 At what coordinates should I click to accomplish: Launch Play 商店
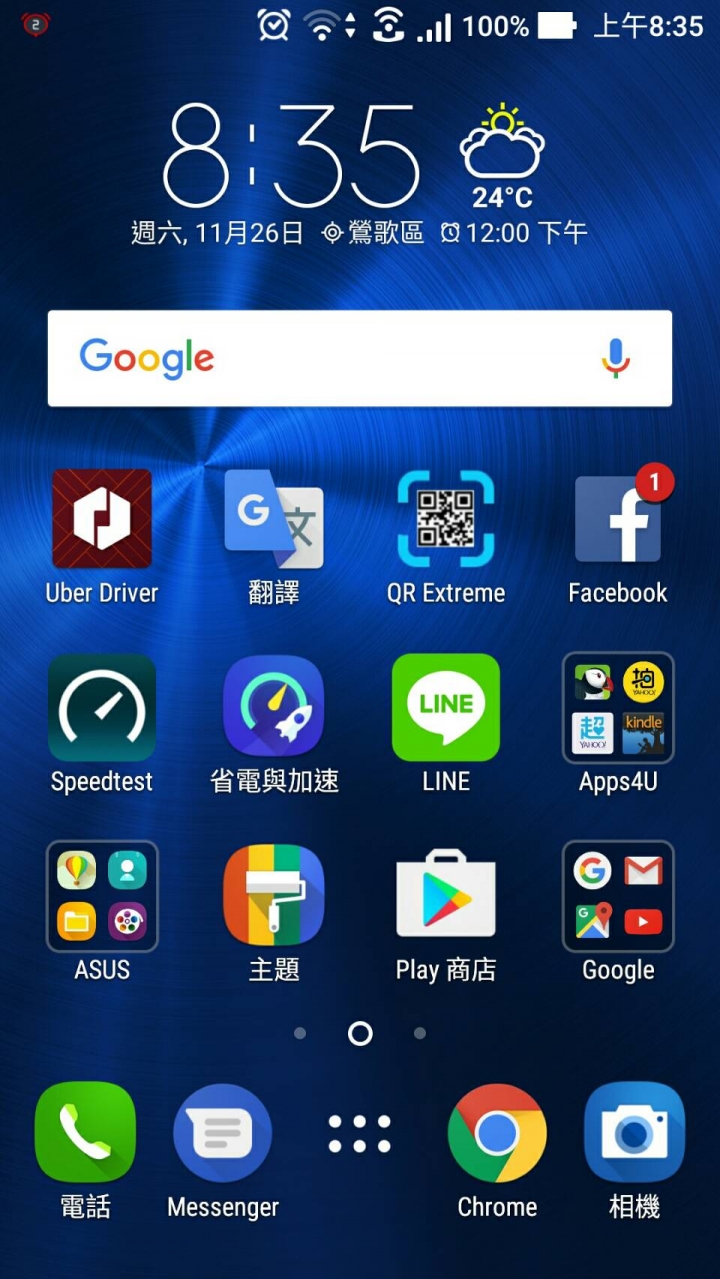[x=446, y=896]
